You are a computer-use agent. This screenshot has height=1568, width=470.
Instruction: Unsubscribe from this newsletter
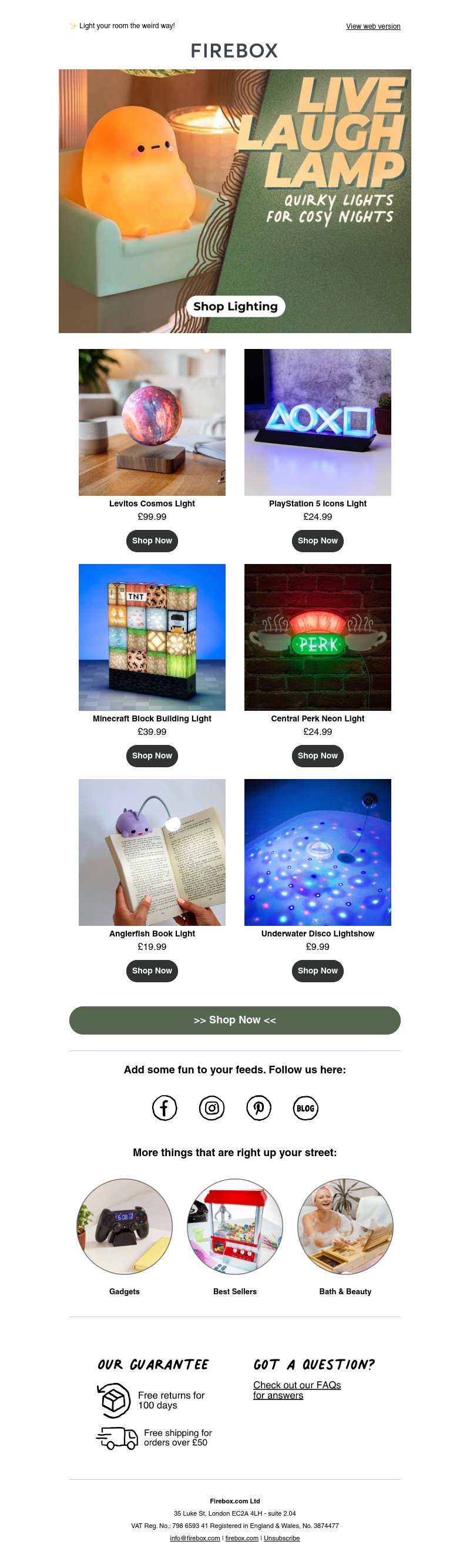point(281,1538)
